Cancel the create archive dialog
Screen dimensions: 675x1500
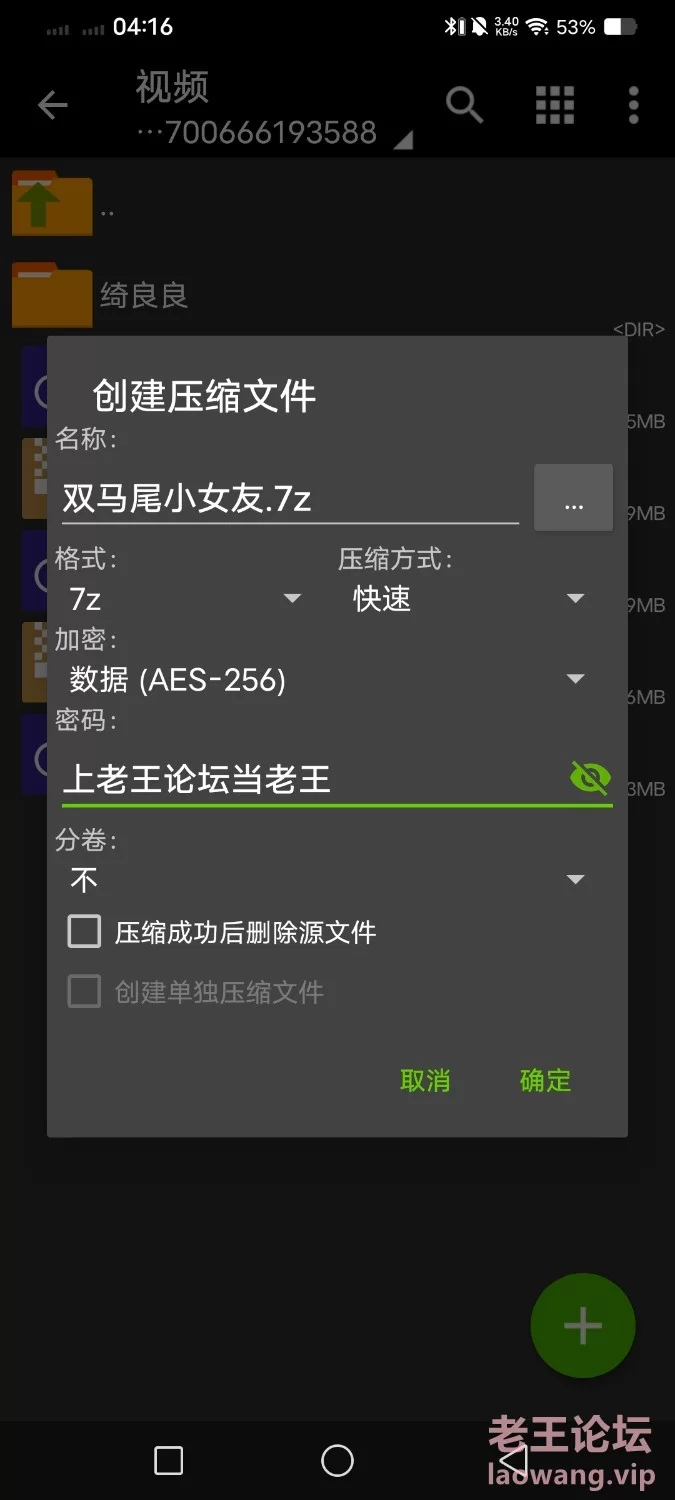(425, 1080)
